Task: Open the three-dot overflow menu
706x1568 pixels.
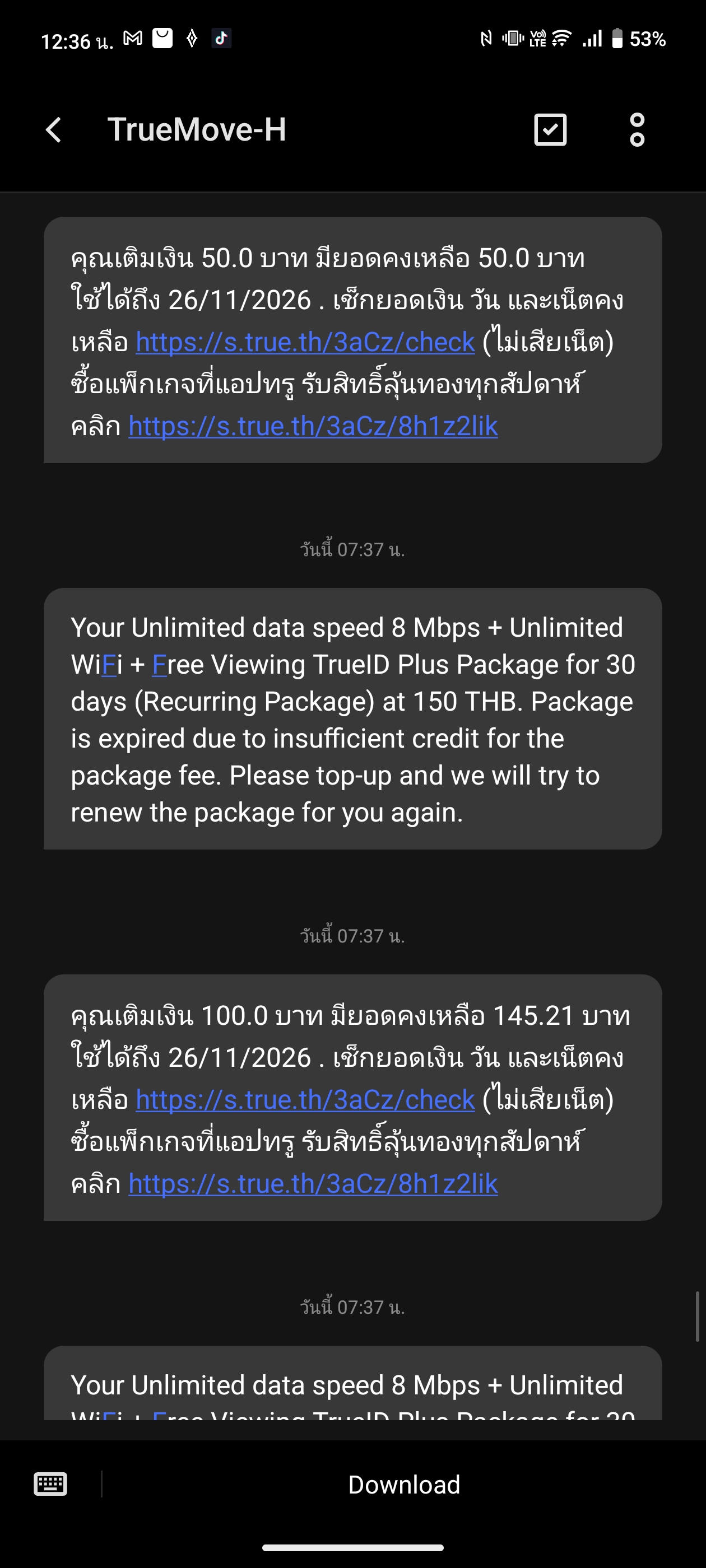Action: pos(637,130)
